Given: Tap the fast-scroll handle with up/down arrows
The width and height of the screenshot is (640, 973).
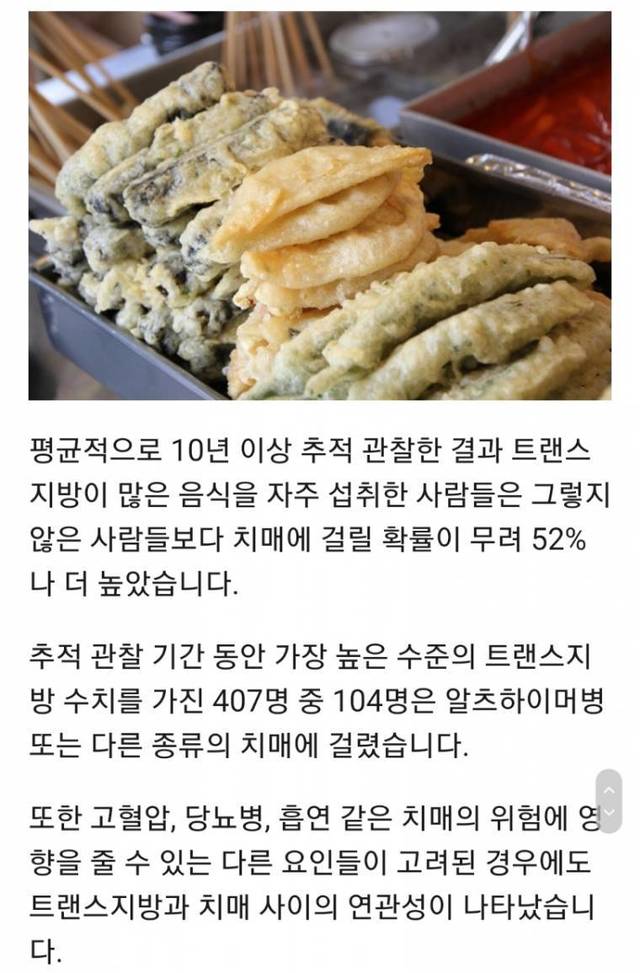Looking at the screenshot, I should point(609,801).
